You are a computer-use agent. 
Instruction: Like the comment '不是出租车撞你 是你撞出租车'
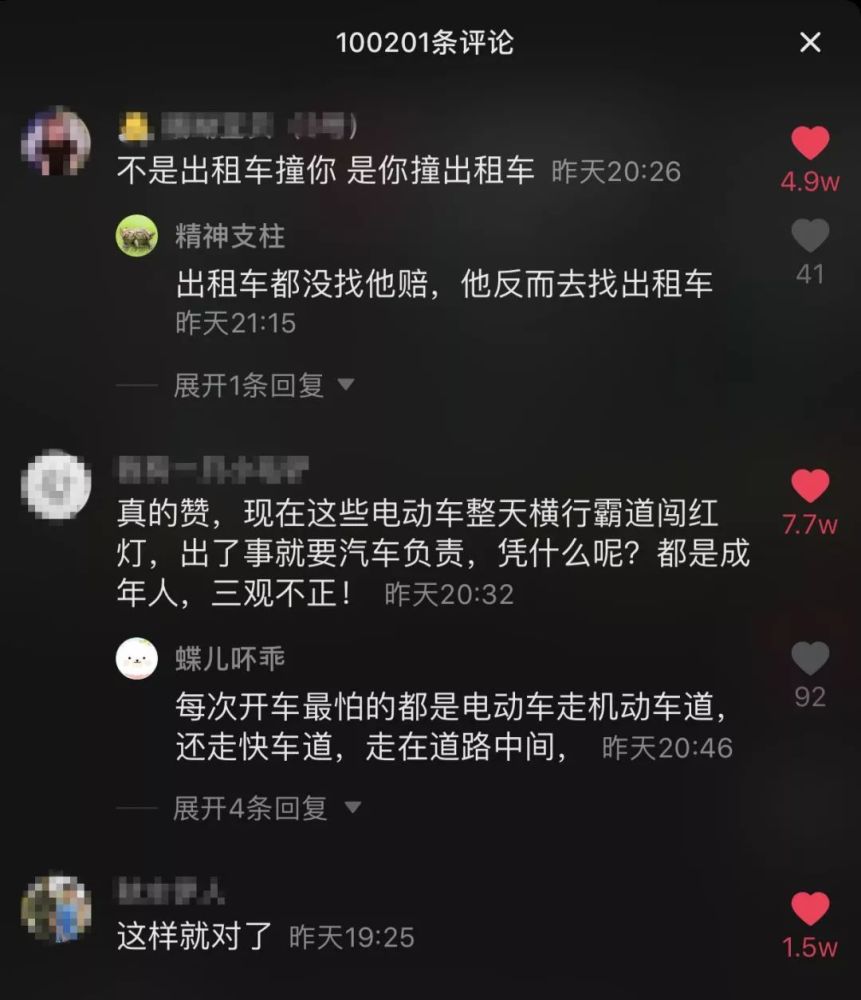[810, 145]
